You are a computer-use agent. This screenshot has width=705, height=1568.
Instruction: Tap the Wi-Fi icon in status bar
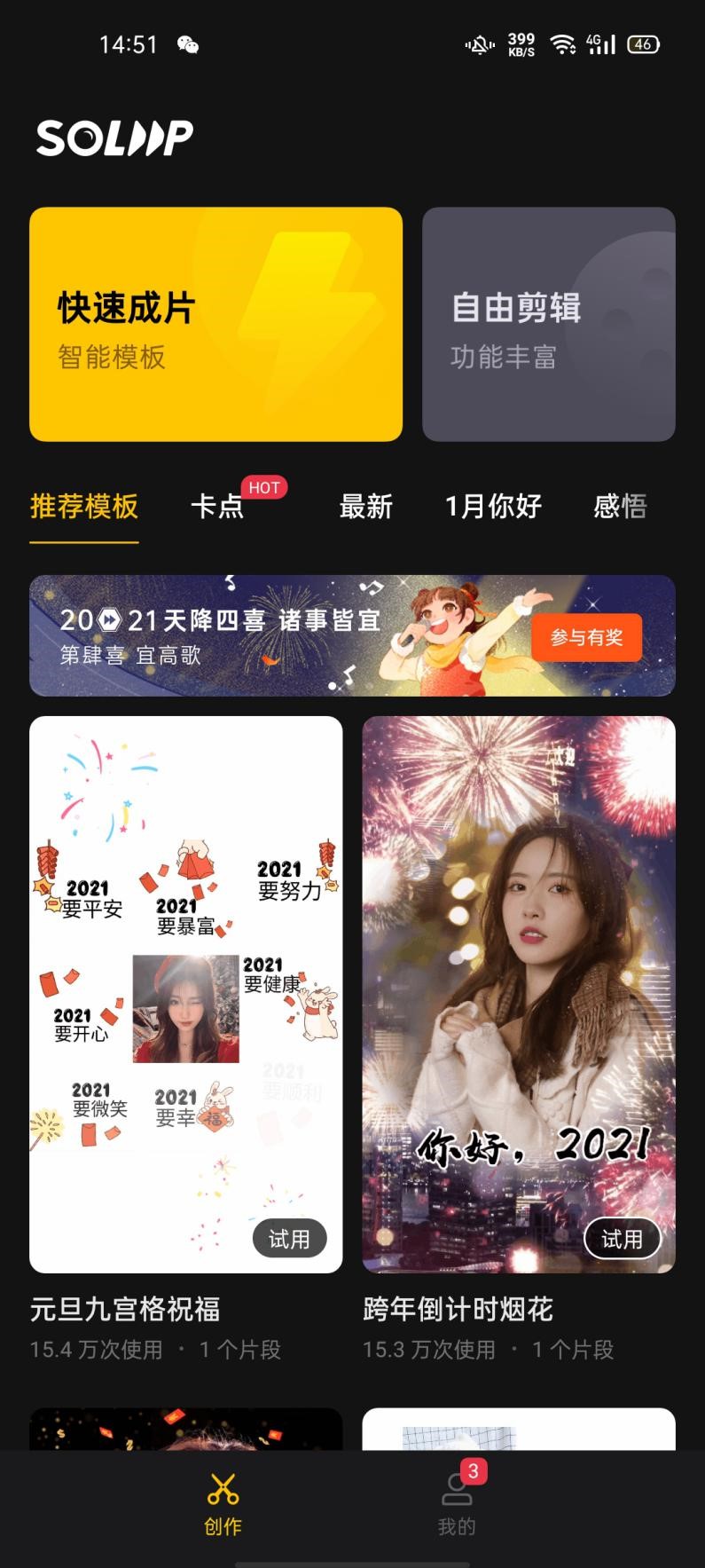[565, 43]
